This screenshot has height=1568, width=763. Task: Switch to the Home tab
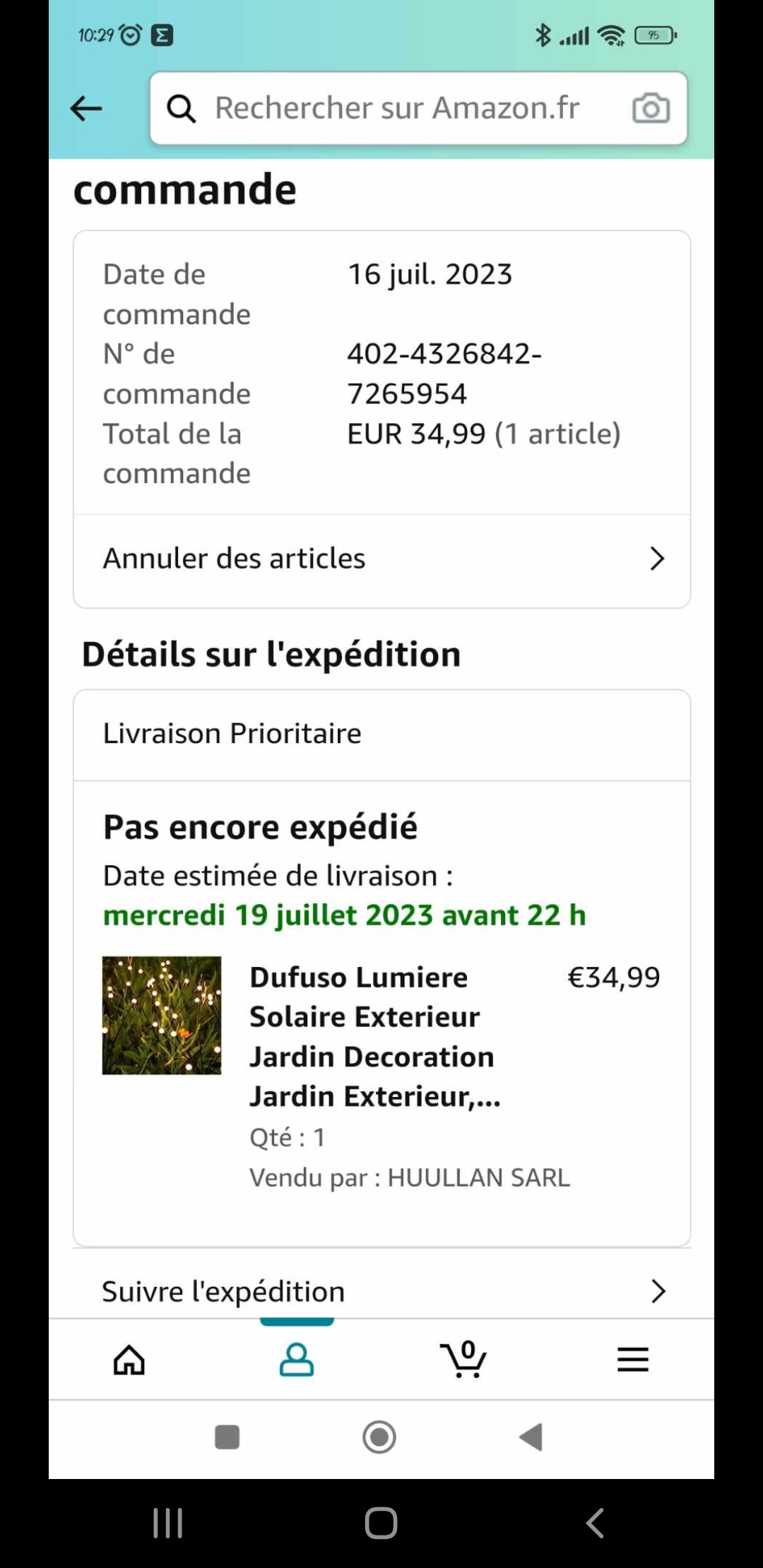[x=129, y=1360]
